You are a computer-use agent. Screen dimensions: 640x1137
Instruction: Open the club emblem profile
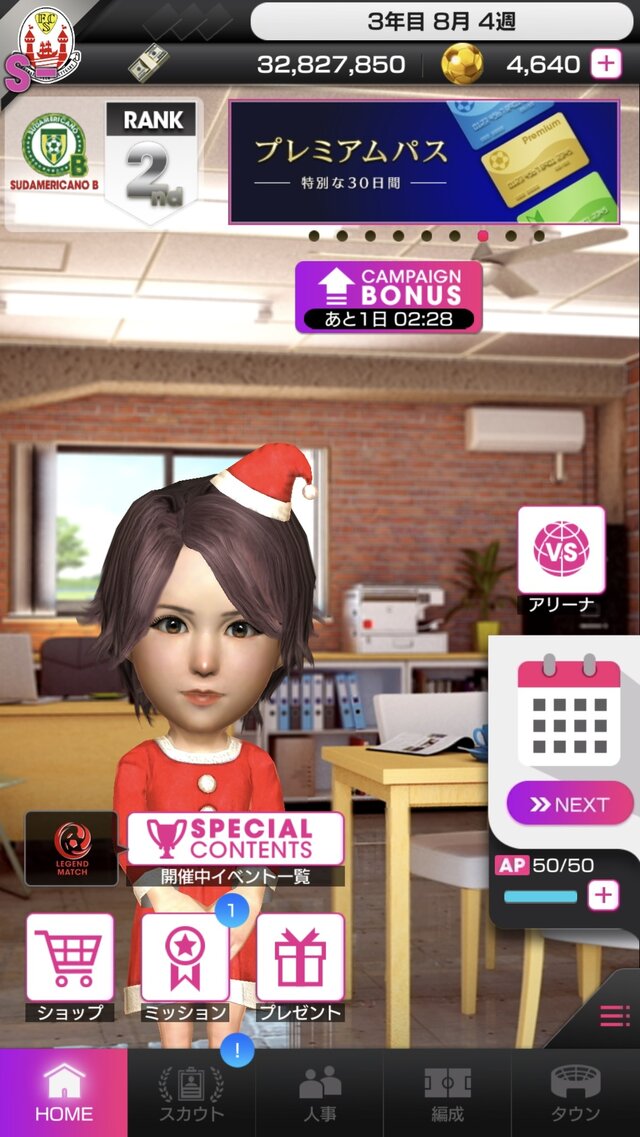click(40, 45)
